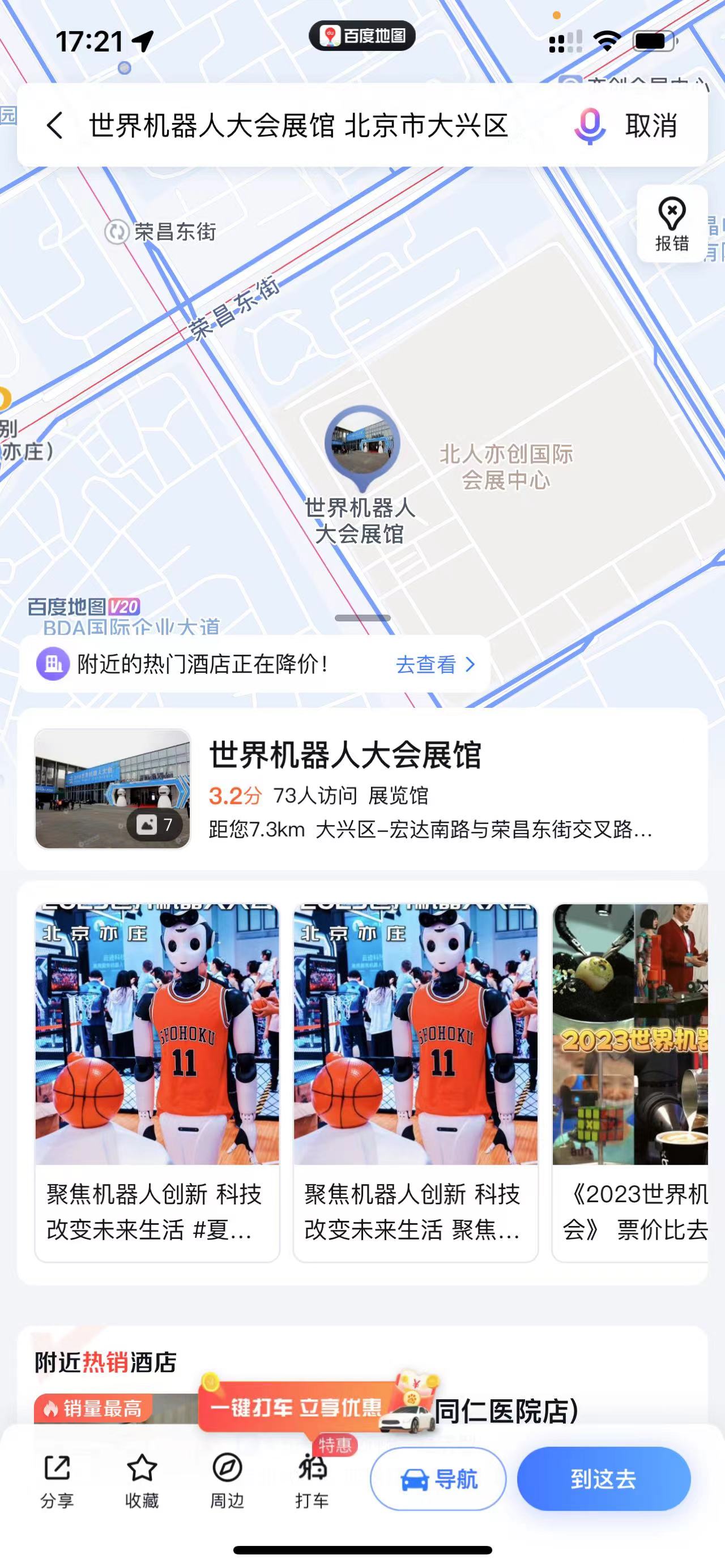Viewport: 725px width, 1568px height.
Task: View nearby hotel deals via 去查看
Action: [435, 664]
